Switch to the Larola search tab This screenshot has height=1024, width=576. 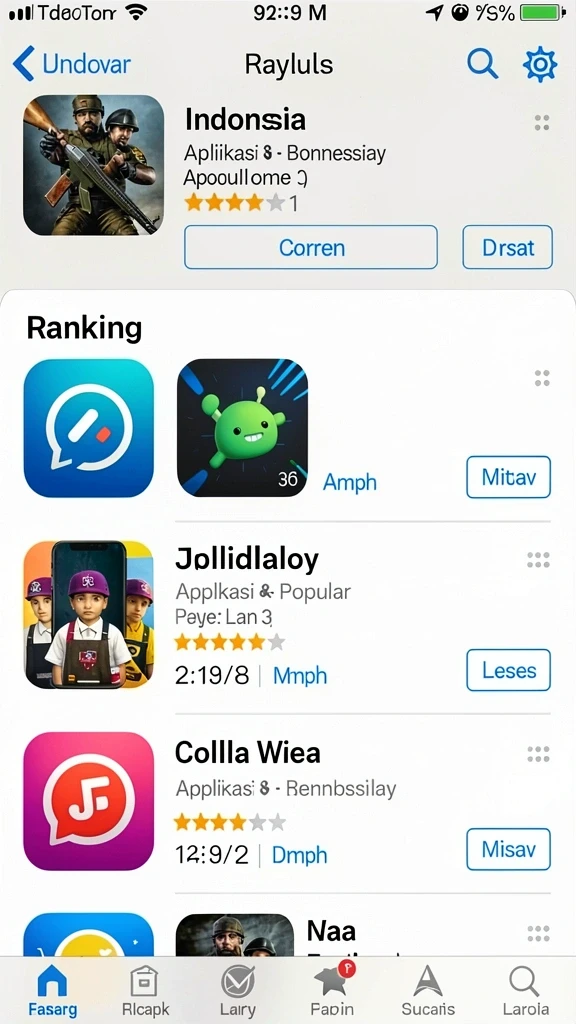(525, 991)
